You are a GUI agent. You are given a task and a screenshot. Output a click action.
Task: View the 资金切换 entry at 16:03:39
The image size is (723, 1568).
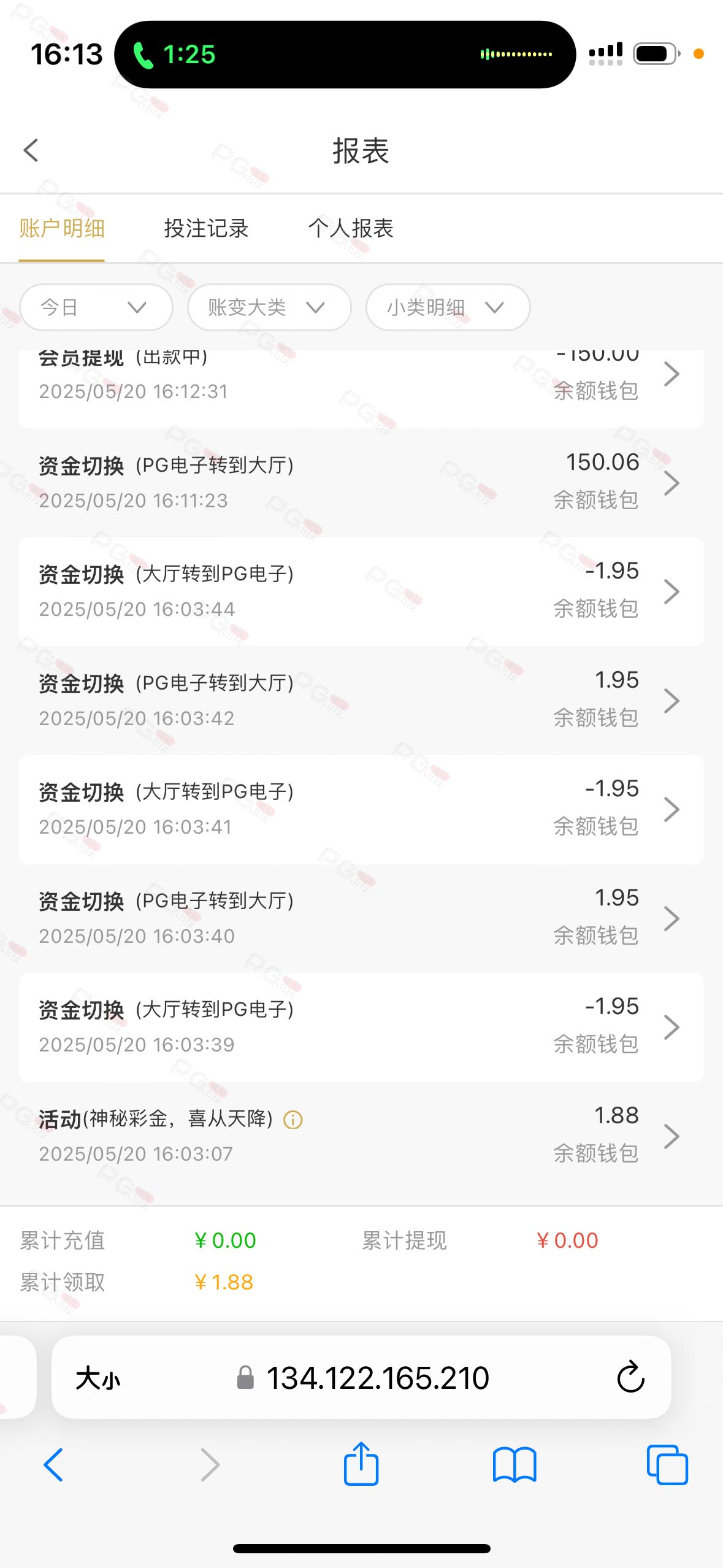pyautogui.click(x=361, y=1026)
